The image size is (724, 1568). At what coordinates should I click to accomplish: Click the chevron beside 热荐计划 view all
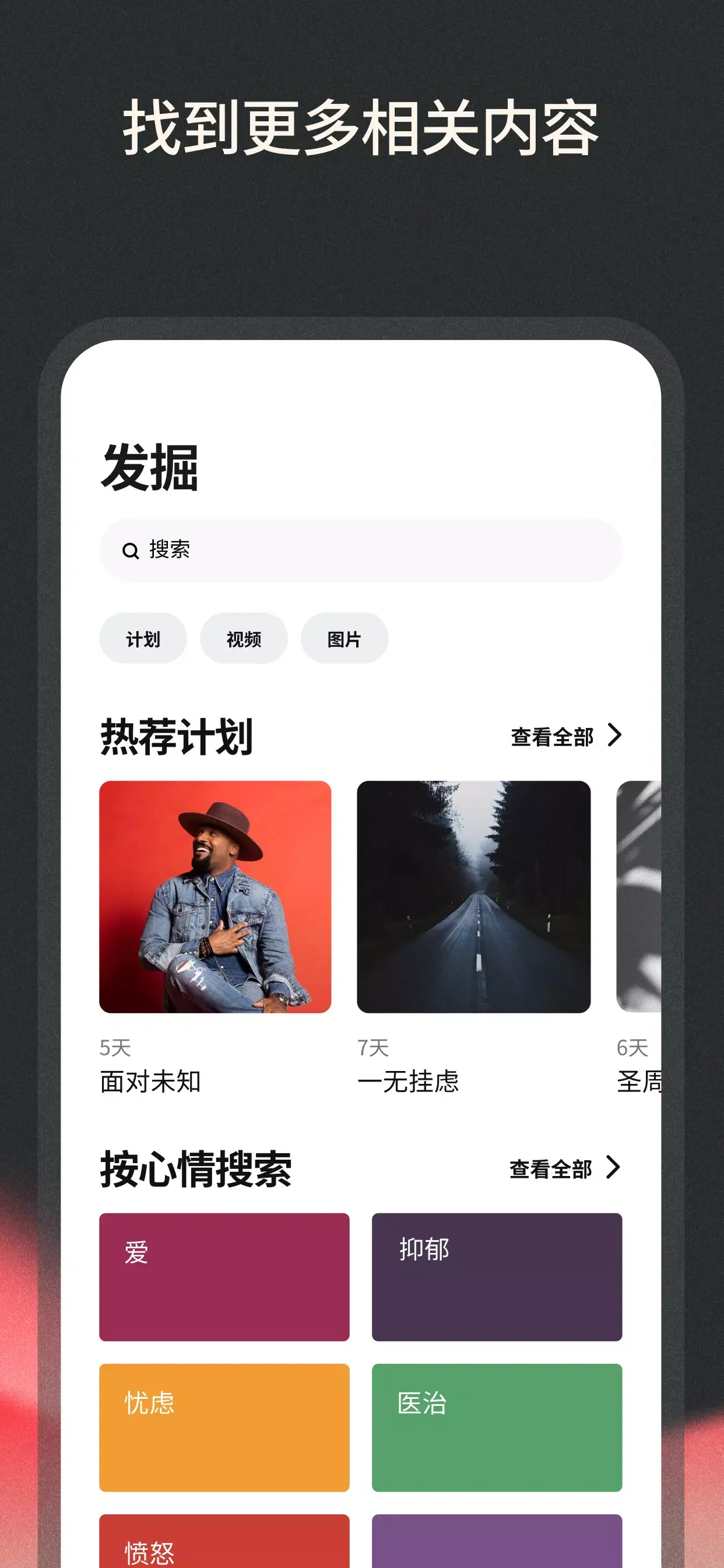click(x=616, y=736)
